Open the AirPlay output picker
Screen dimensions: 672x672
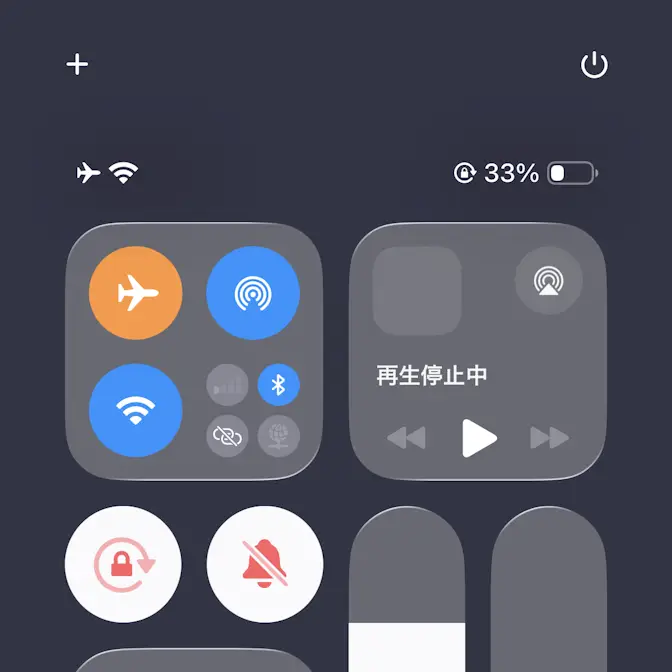[548, 281]
